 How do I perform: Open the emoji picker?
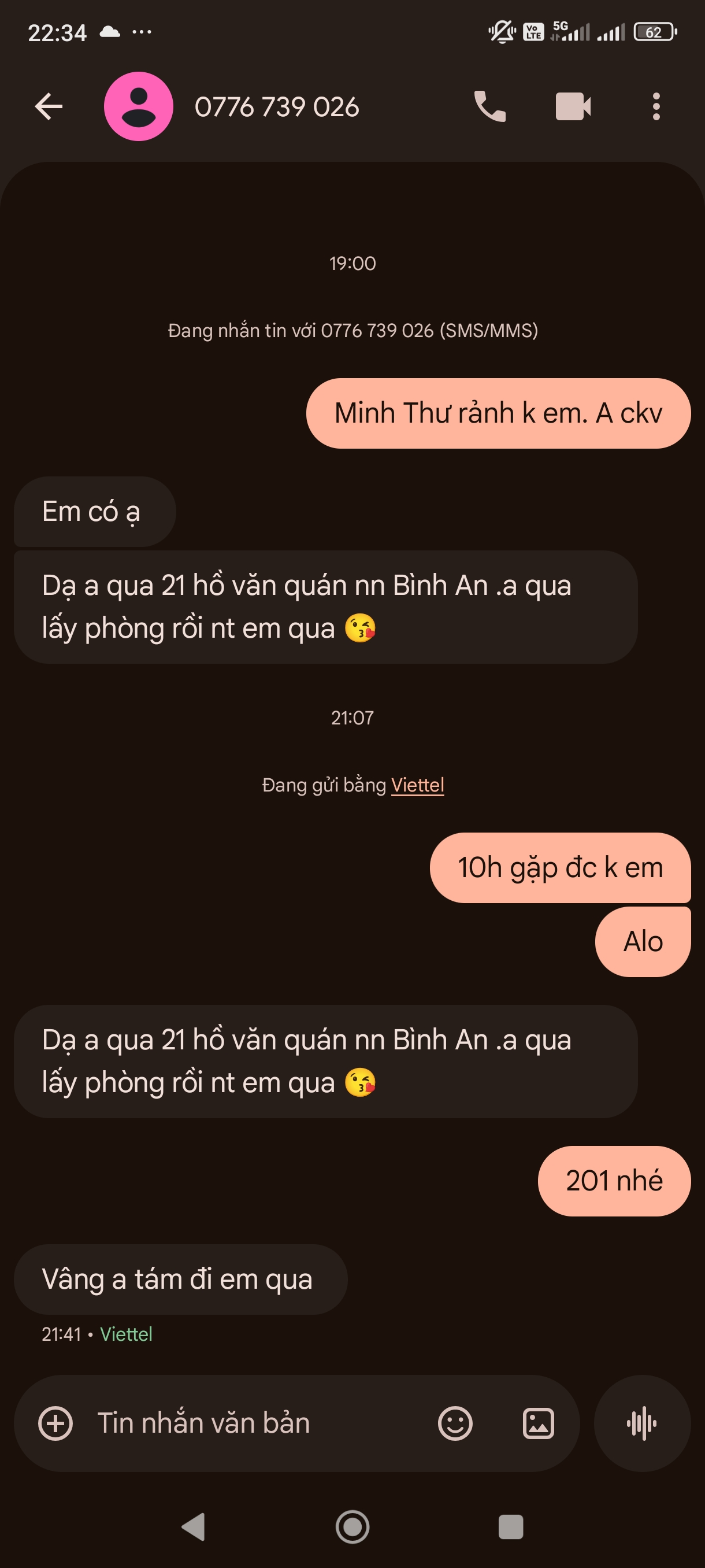click(x=455, y=1423)
